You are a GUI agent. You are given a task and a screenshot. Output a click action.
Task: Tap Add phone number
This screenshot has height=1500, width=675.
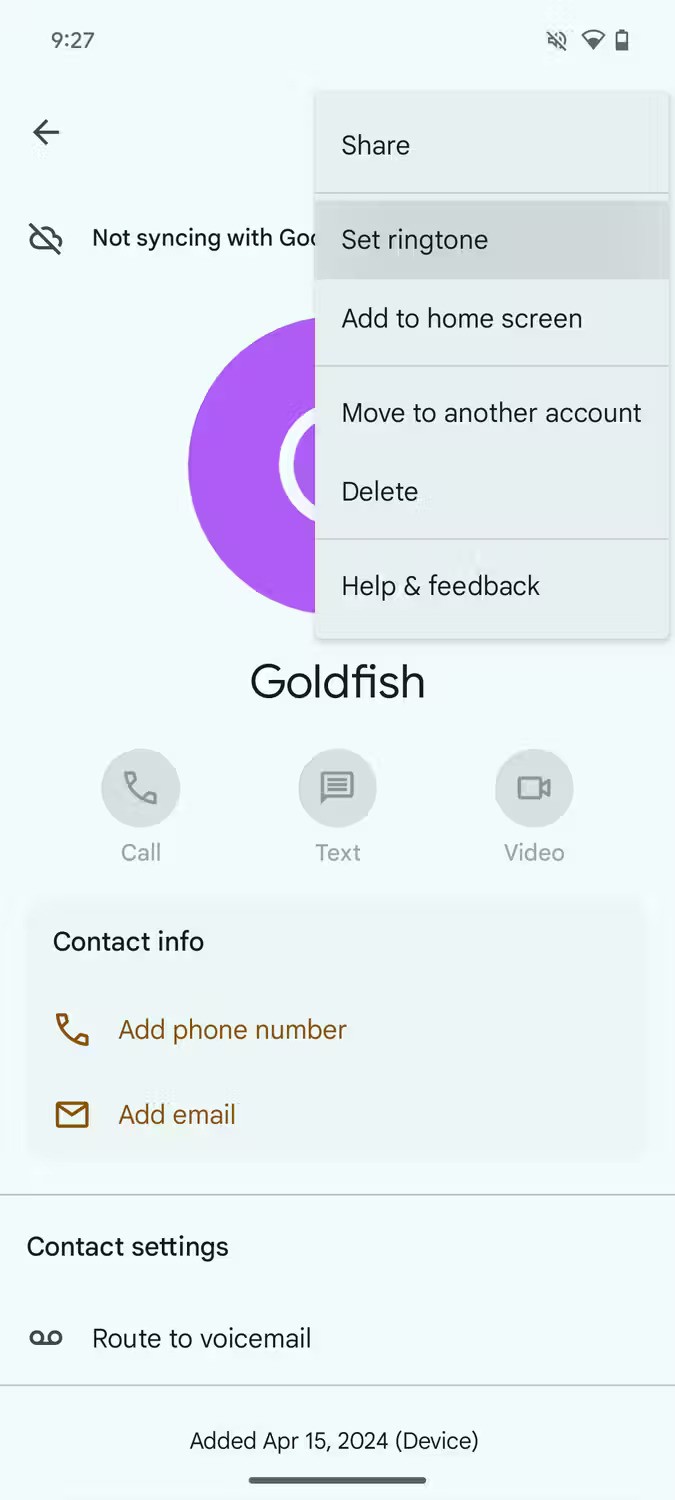232,1030
